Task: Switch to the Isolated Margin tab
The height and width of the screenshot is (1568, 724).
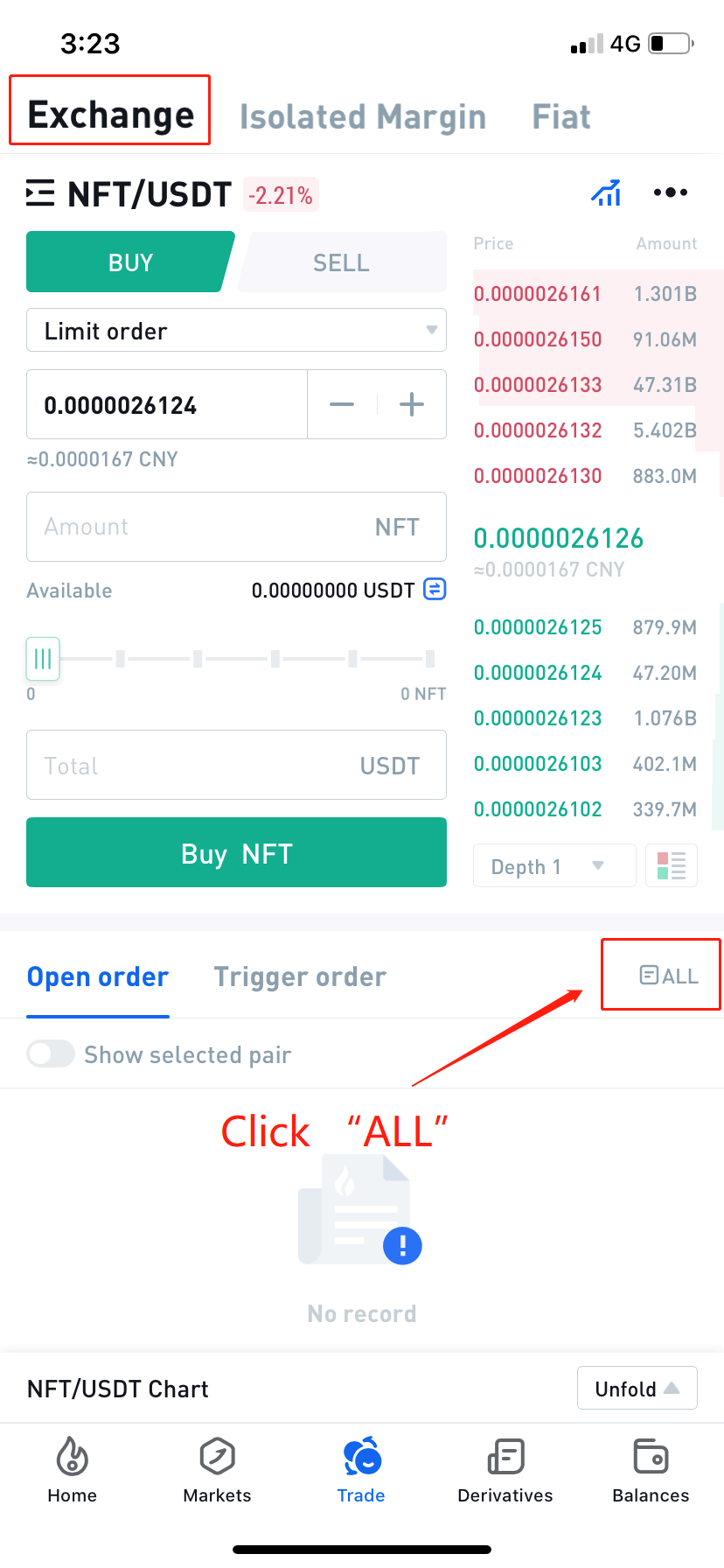Action: click(x=363, y=116)
